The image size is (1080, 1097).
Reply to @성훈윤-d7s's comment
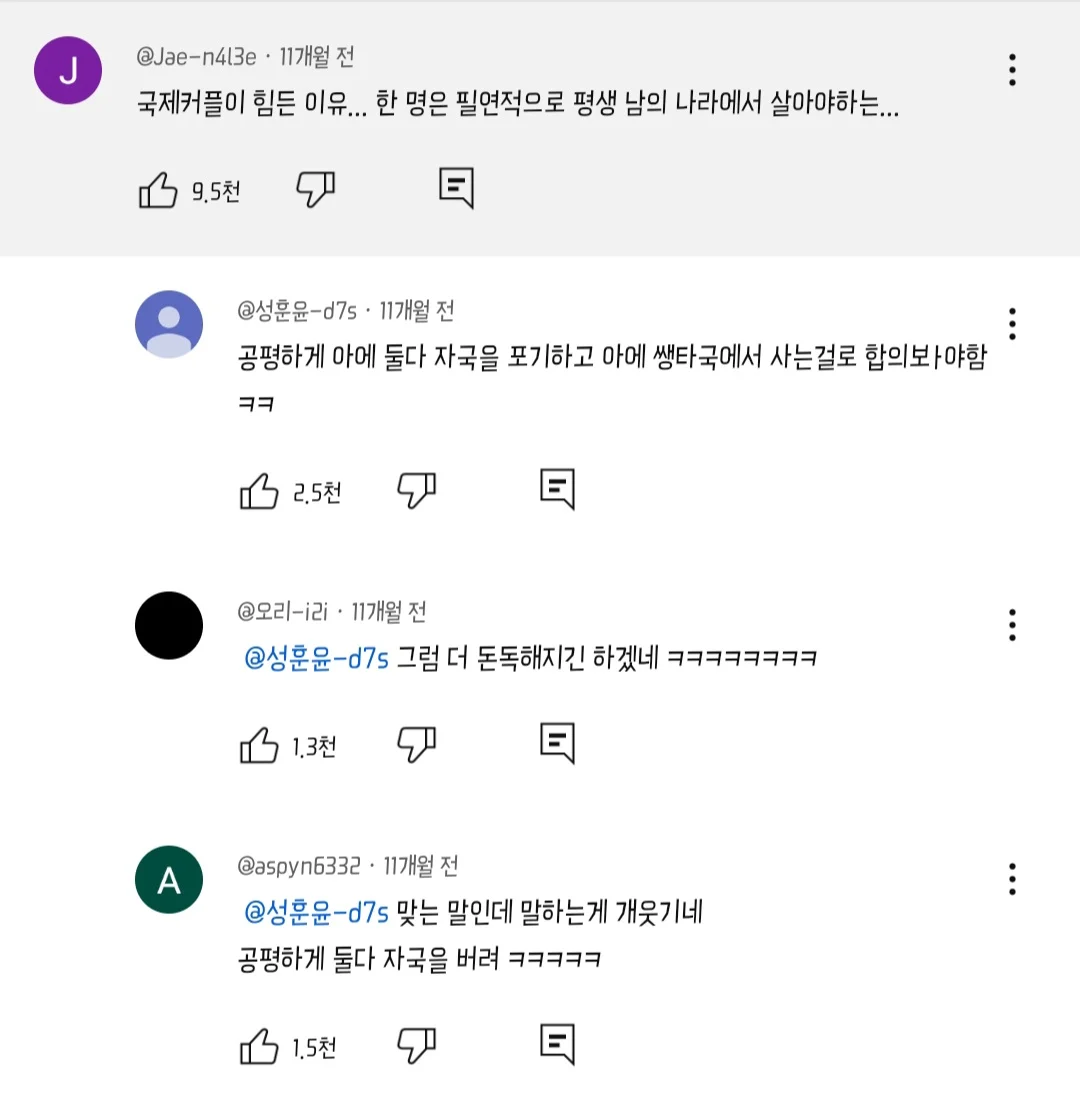coord(557,489)
